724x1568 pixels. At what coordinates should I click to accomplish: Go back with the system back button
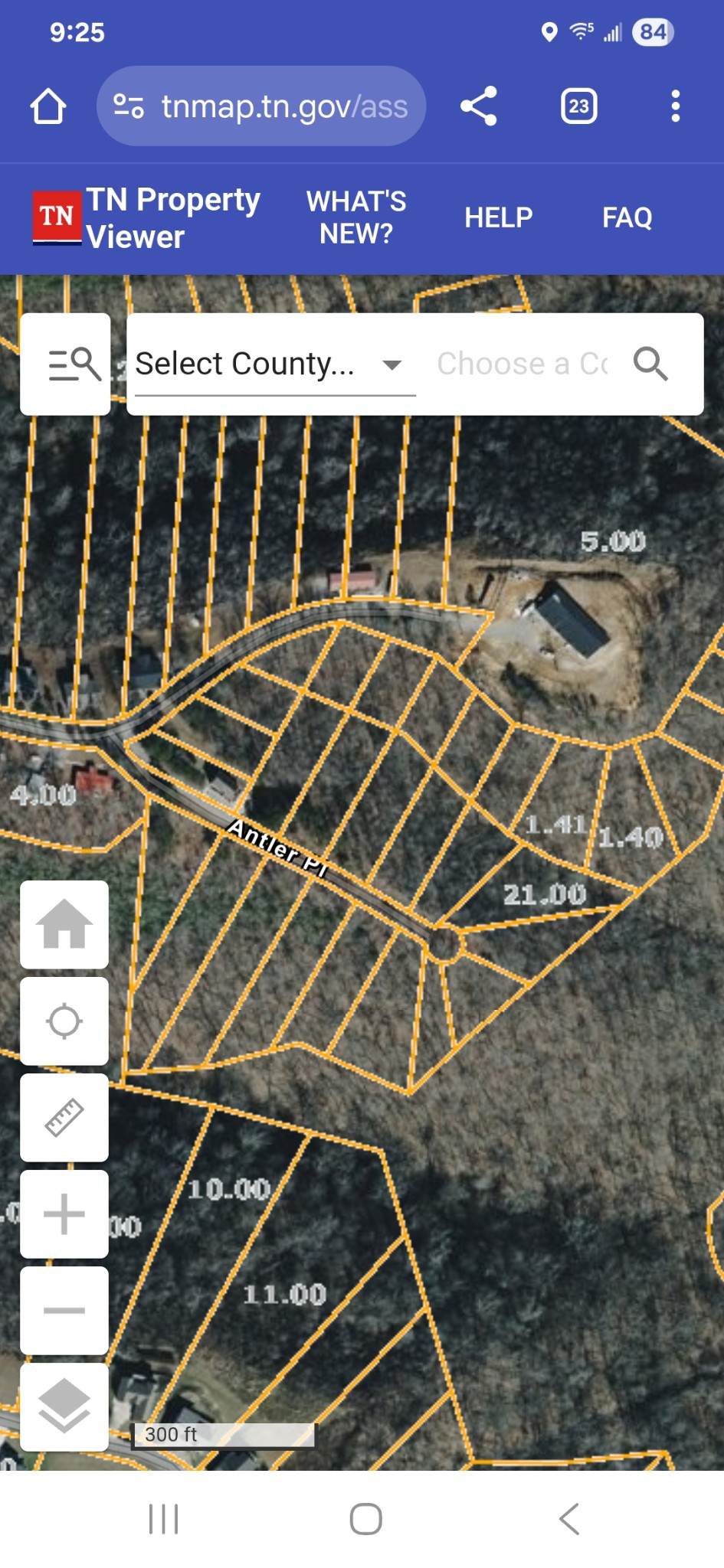coord(569,1519)
